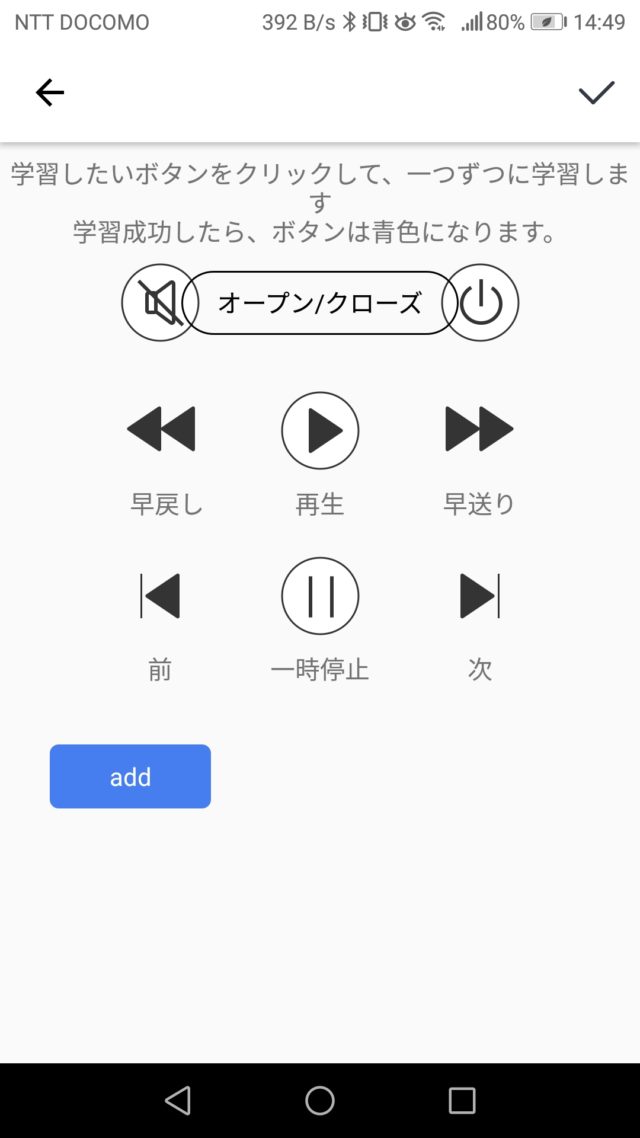Go back using the top-left arrow

pyautogui.click(x=50, y=92)
